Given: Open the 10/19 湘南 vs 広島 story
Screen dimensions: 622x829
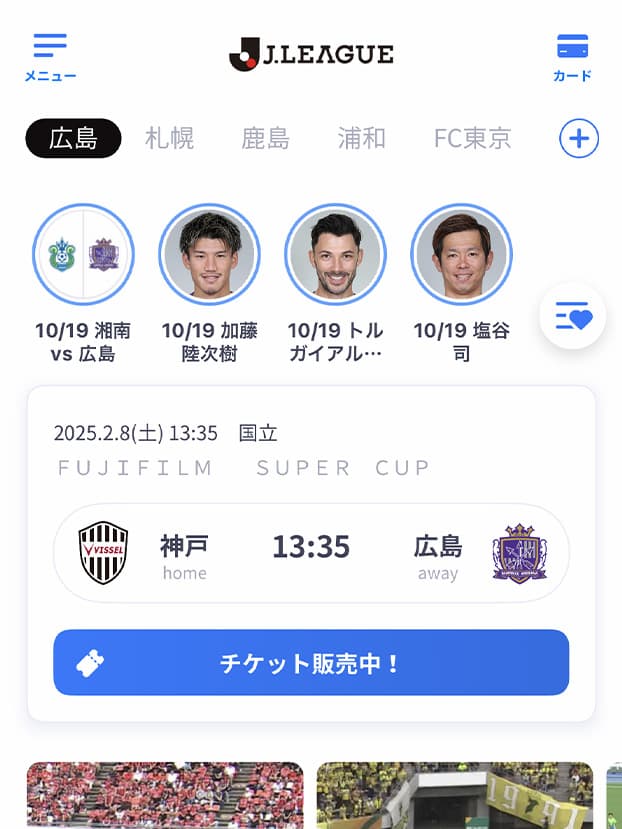Looking at the screenshot, I should pyautogui.click(x=83, y=254).
